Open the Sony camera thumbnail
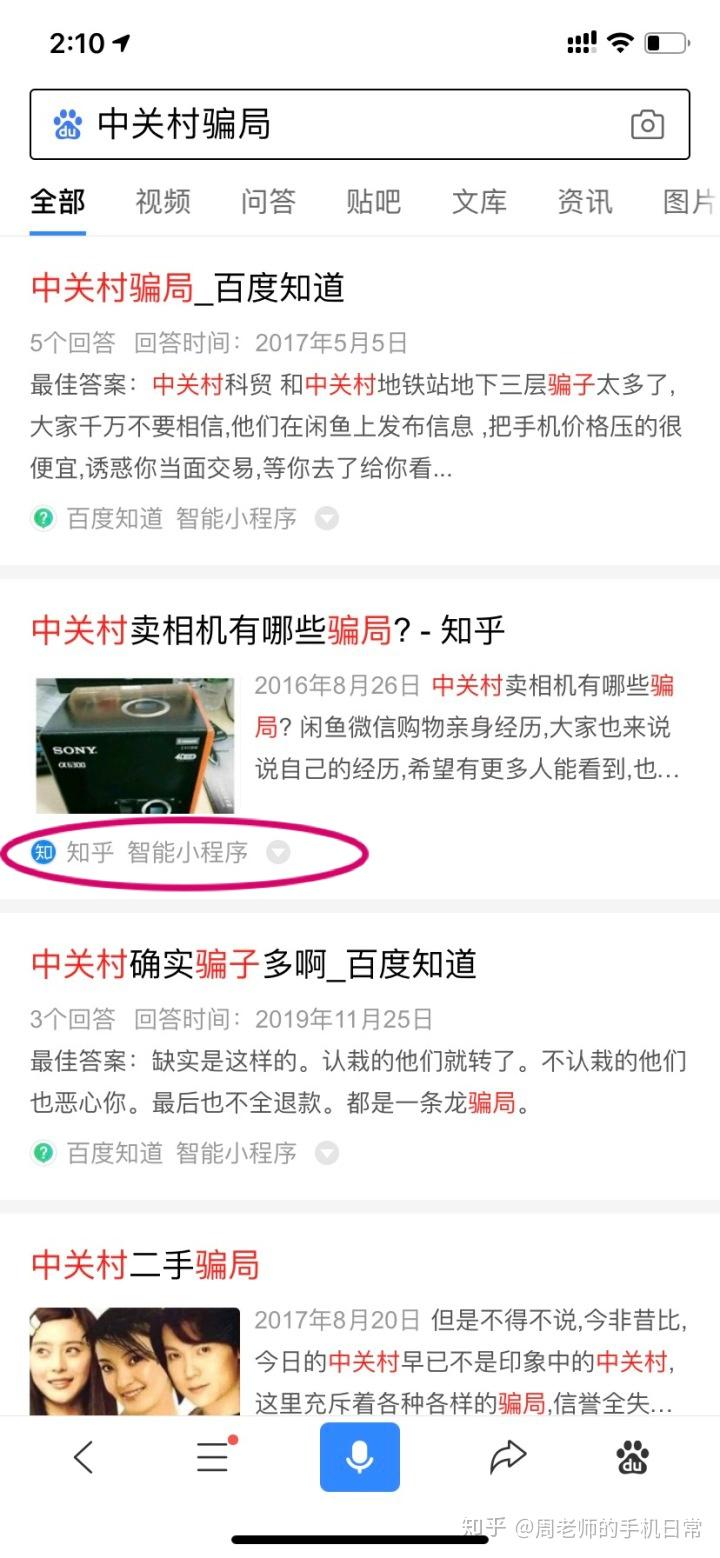 135,745
